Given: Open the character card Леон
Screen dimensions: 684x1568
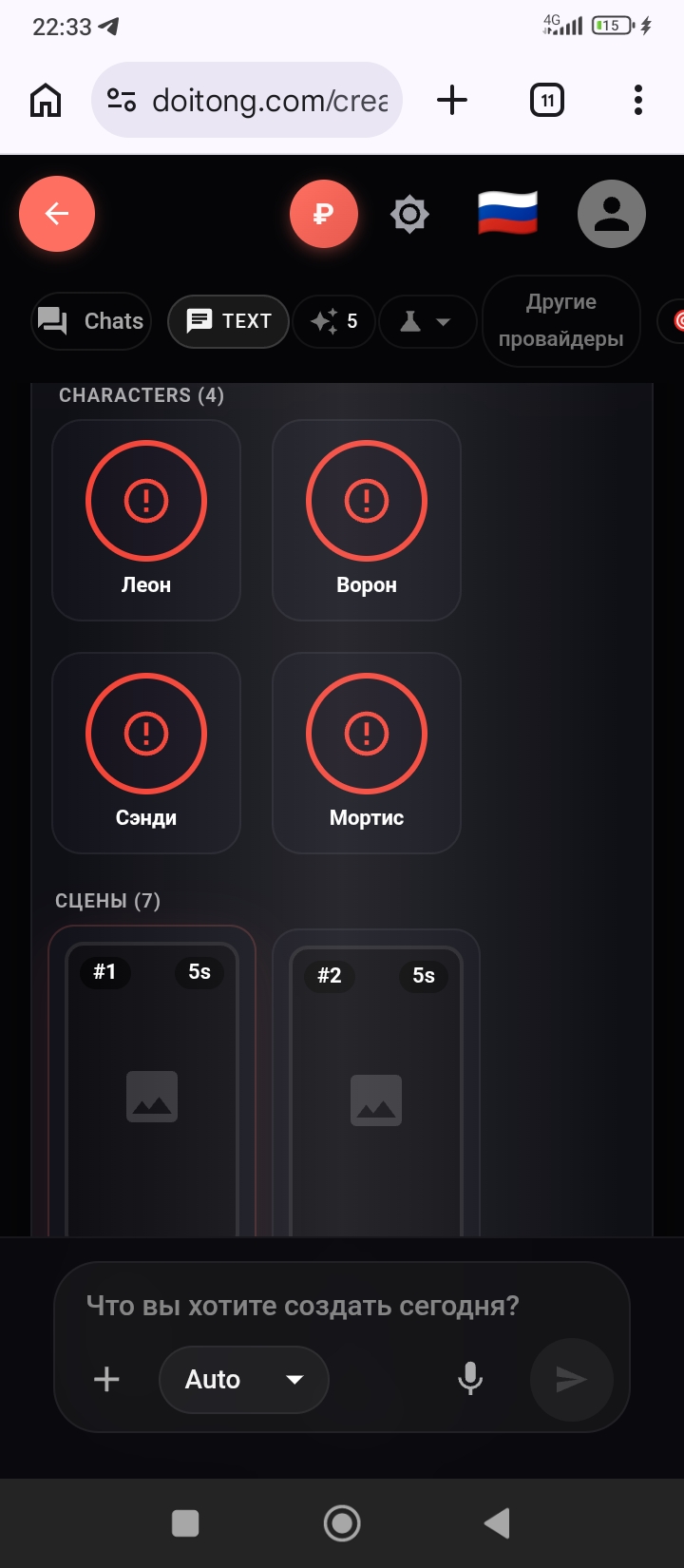Looking at the screenshot, I should tap(146, 521).
